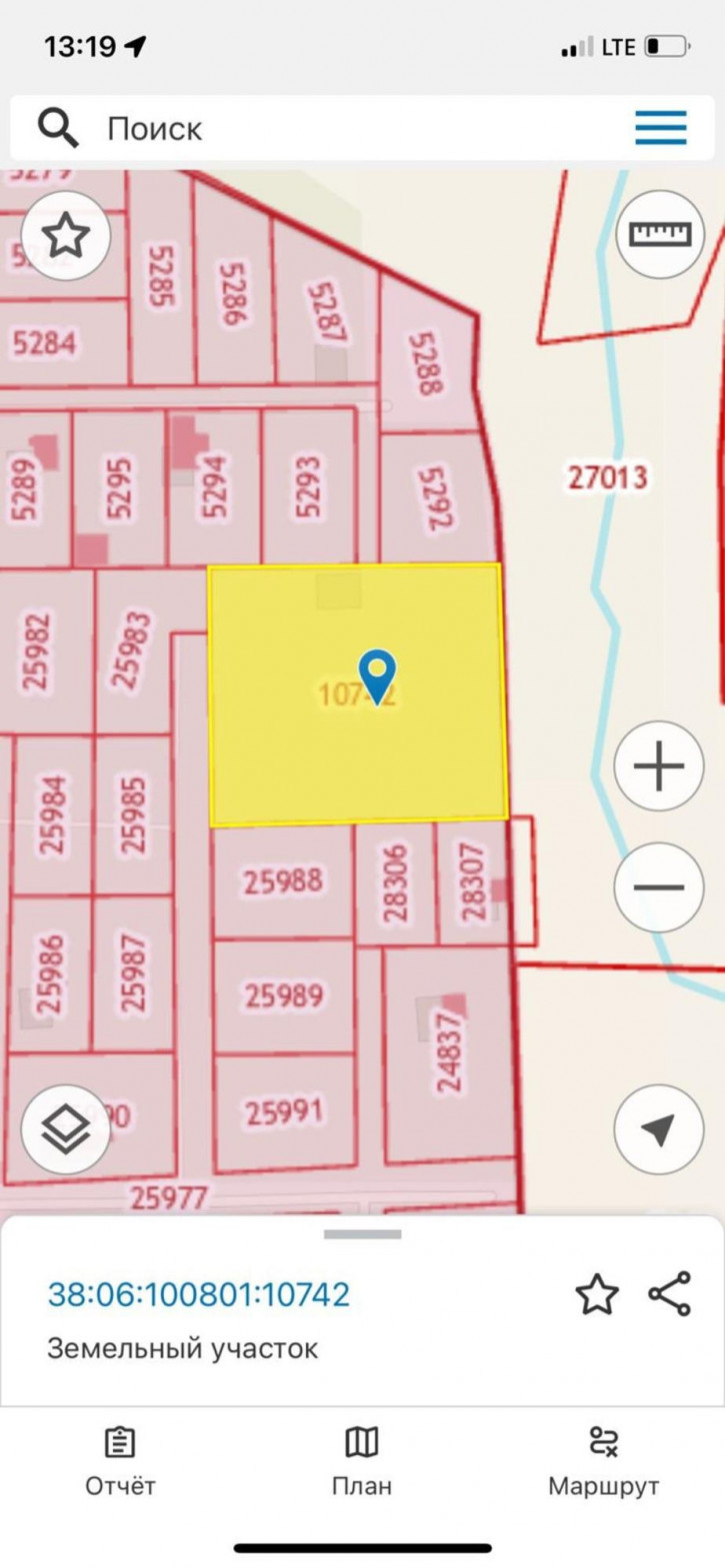The image size is (725, 1568).
Task: Open favorites star button on the map
Action: [66, 237]
